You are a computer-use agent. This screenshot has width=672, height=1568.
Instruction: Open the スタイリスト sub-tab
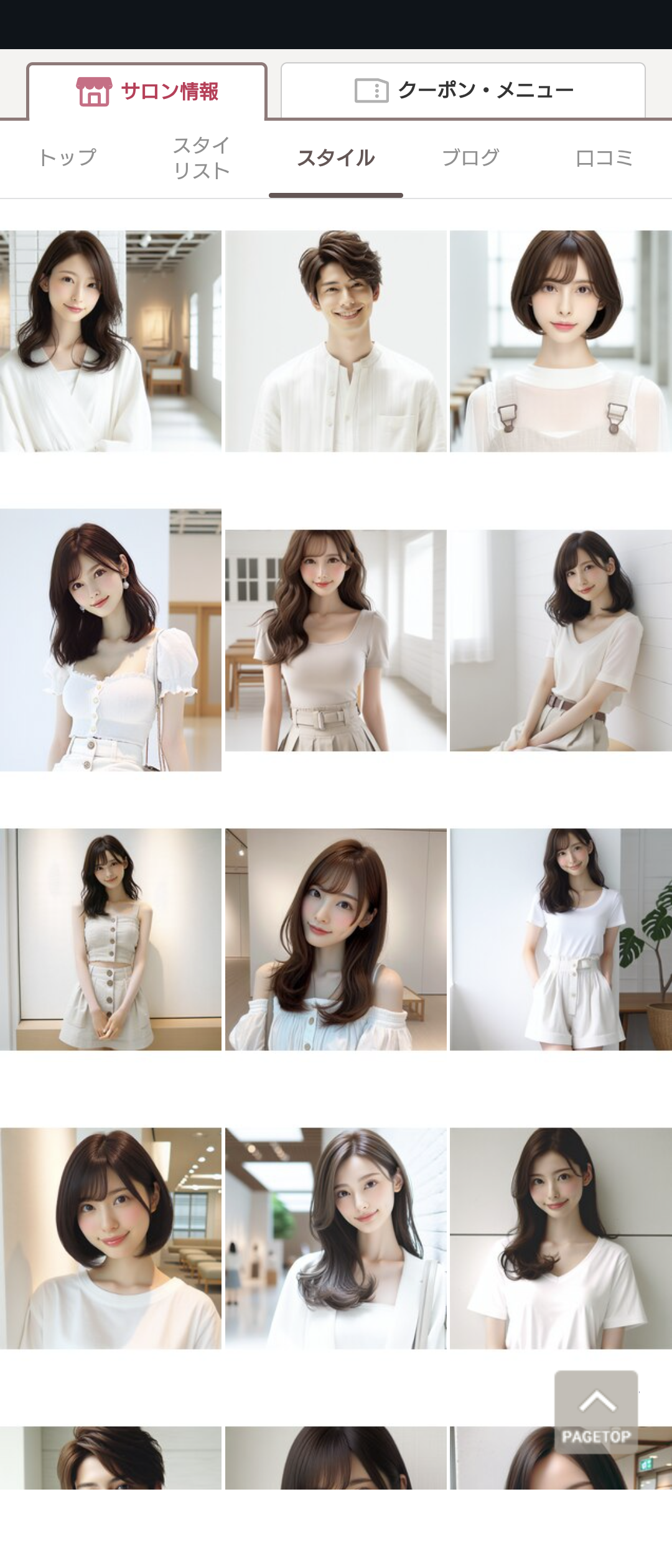point(202,158)
